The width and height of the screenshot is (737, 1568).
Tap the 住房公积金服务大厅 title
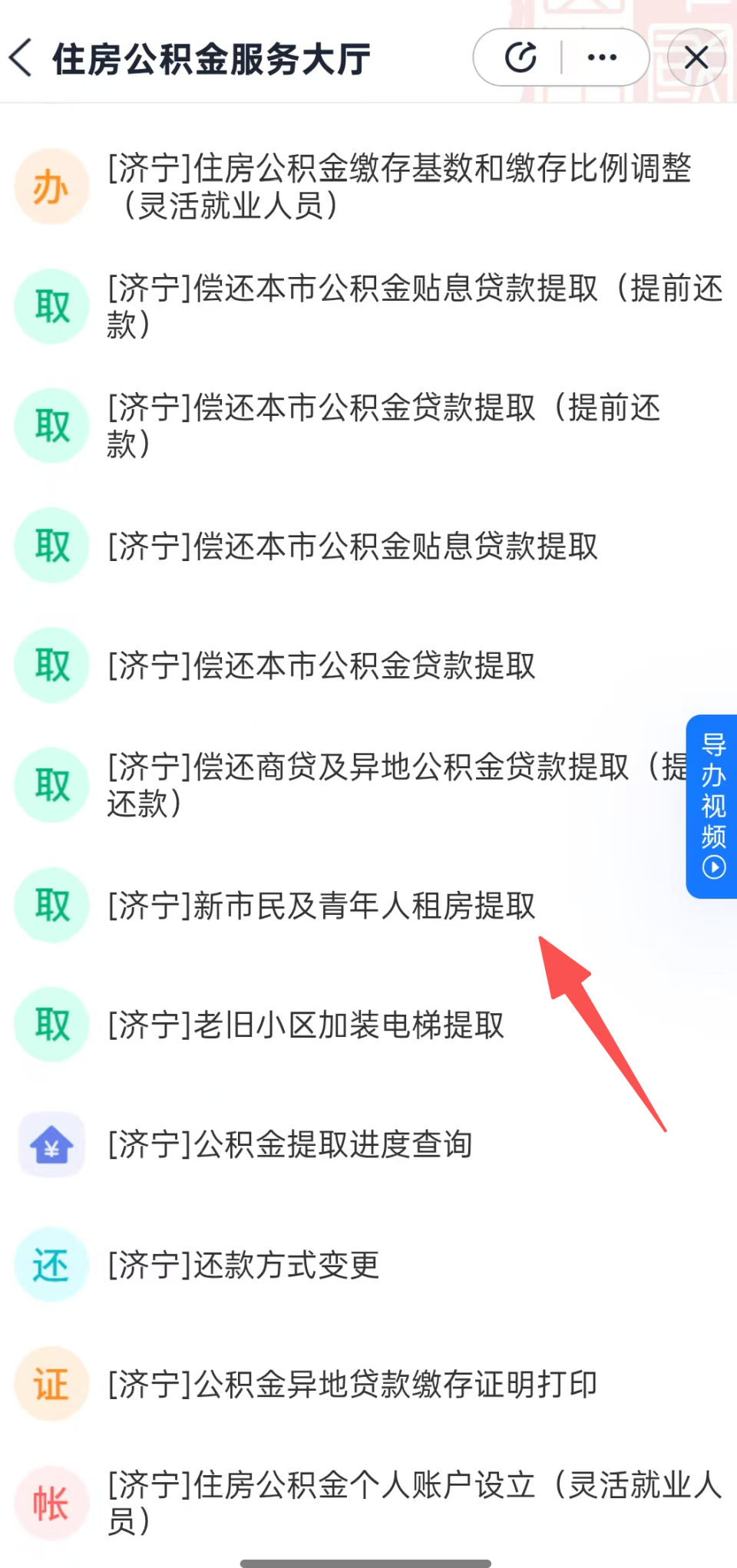210,57
